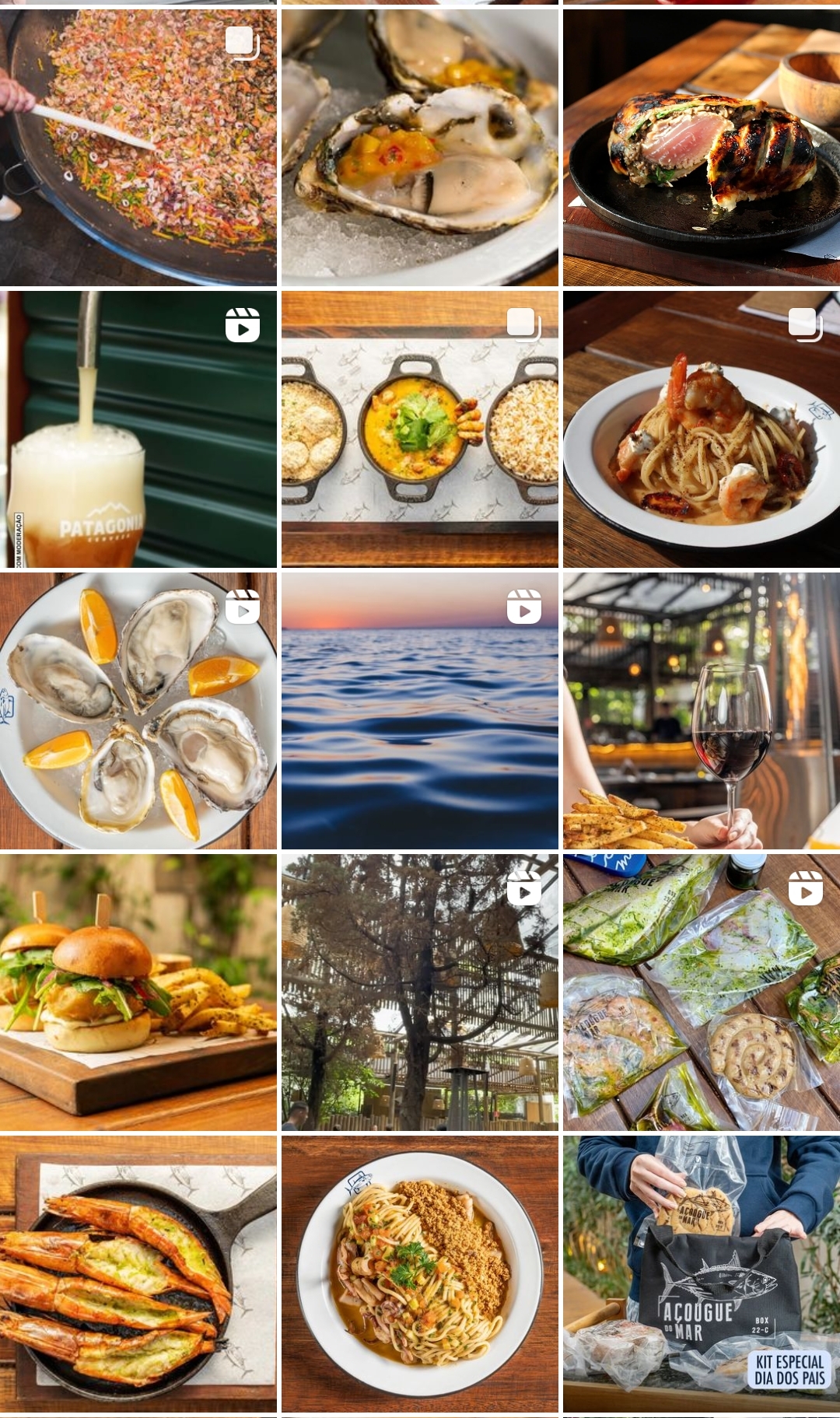Play the ocean sunset reel
Image resolution: width=840 pixels, height=1418 pixels.
(x=420, y=711)
